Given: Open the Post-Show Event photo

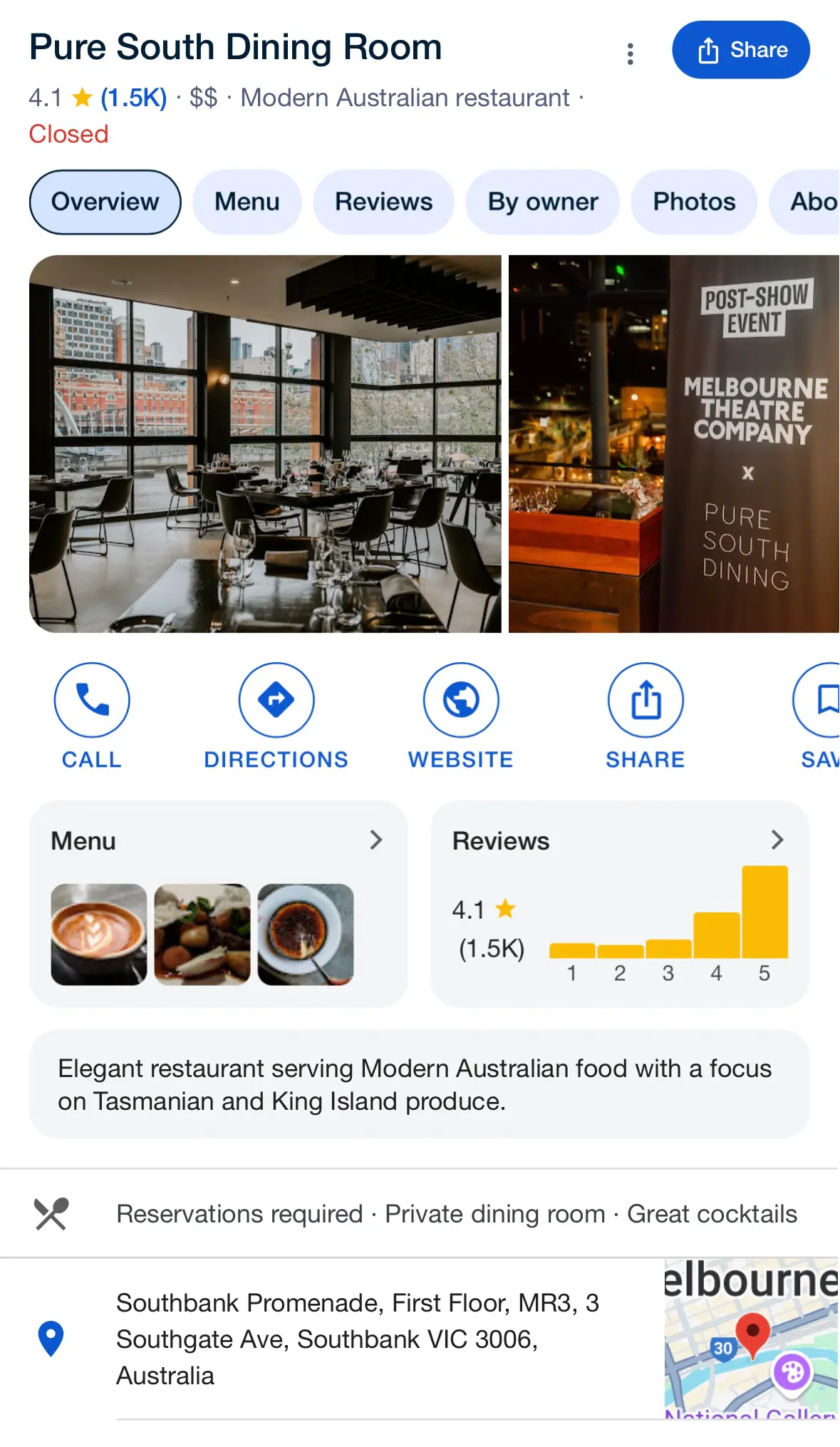Looking at the screenshot, I should coord(673,443).
